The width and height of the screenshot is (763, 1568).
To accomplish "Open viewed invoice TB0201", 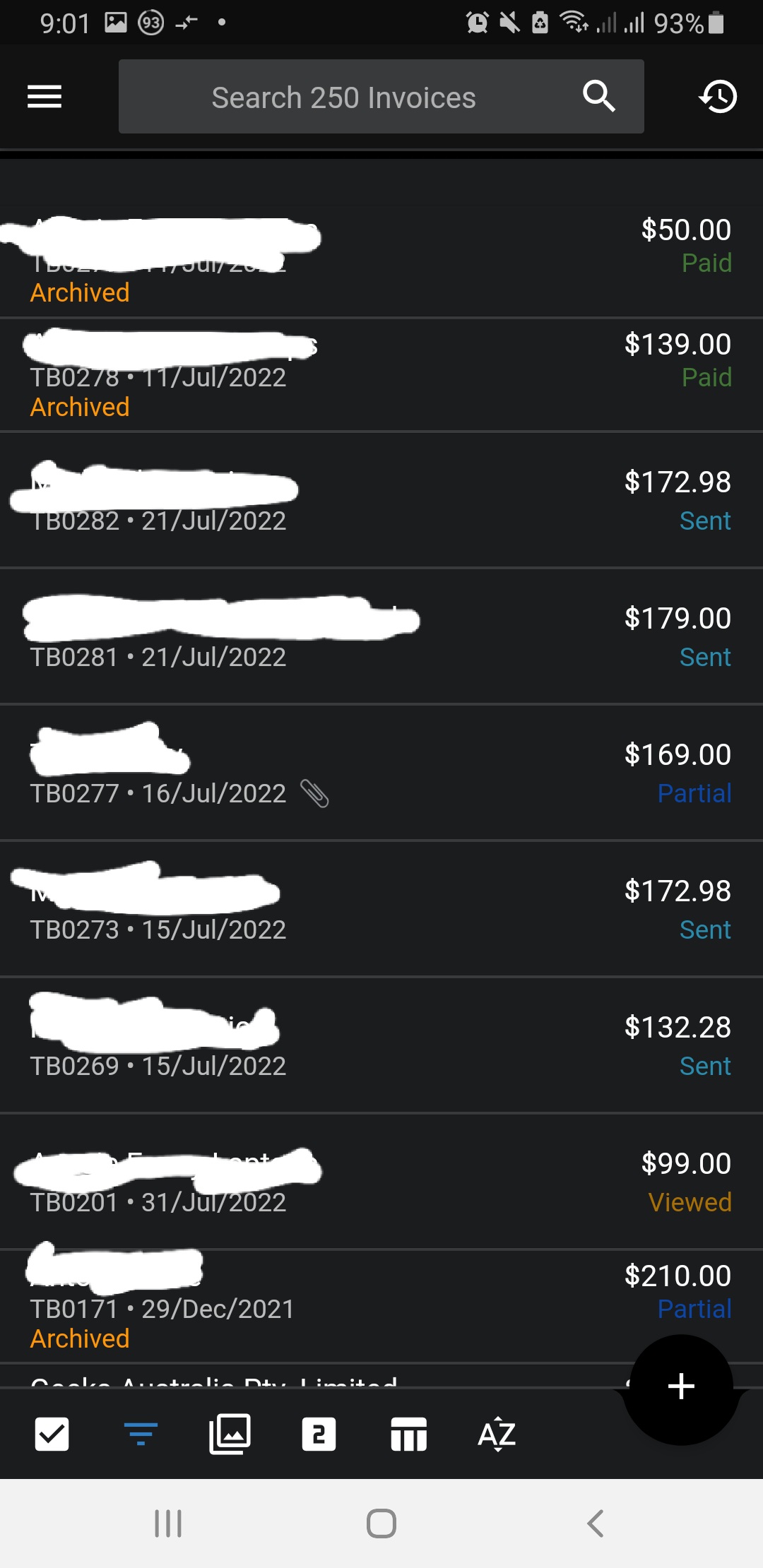I will (x=381, y=1182).
